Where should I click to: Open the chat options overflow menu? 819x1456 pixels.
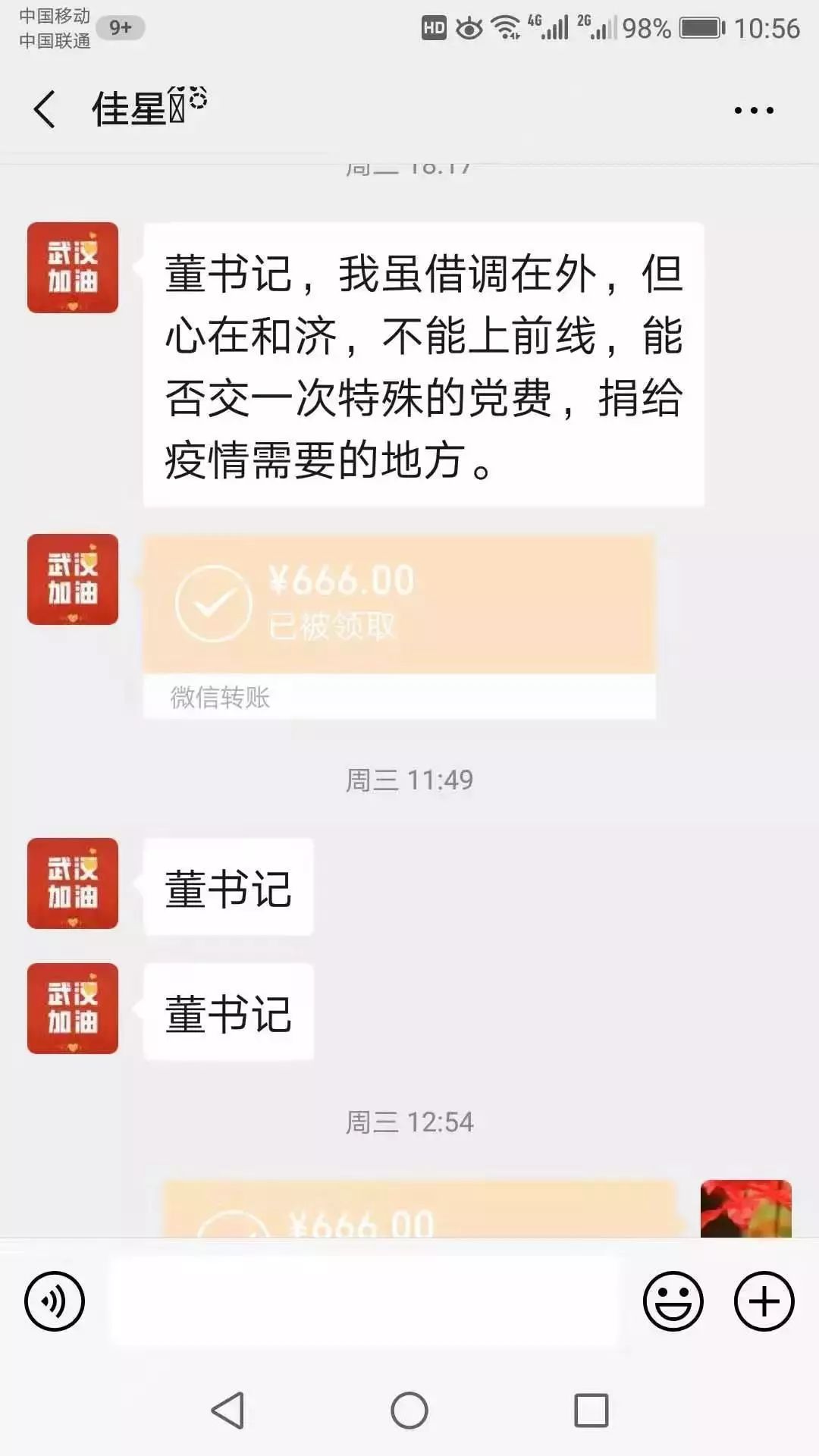[753, 111]
